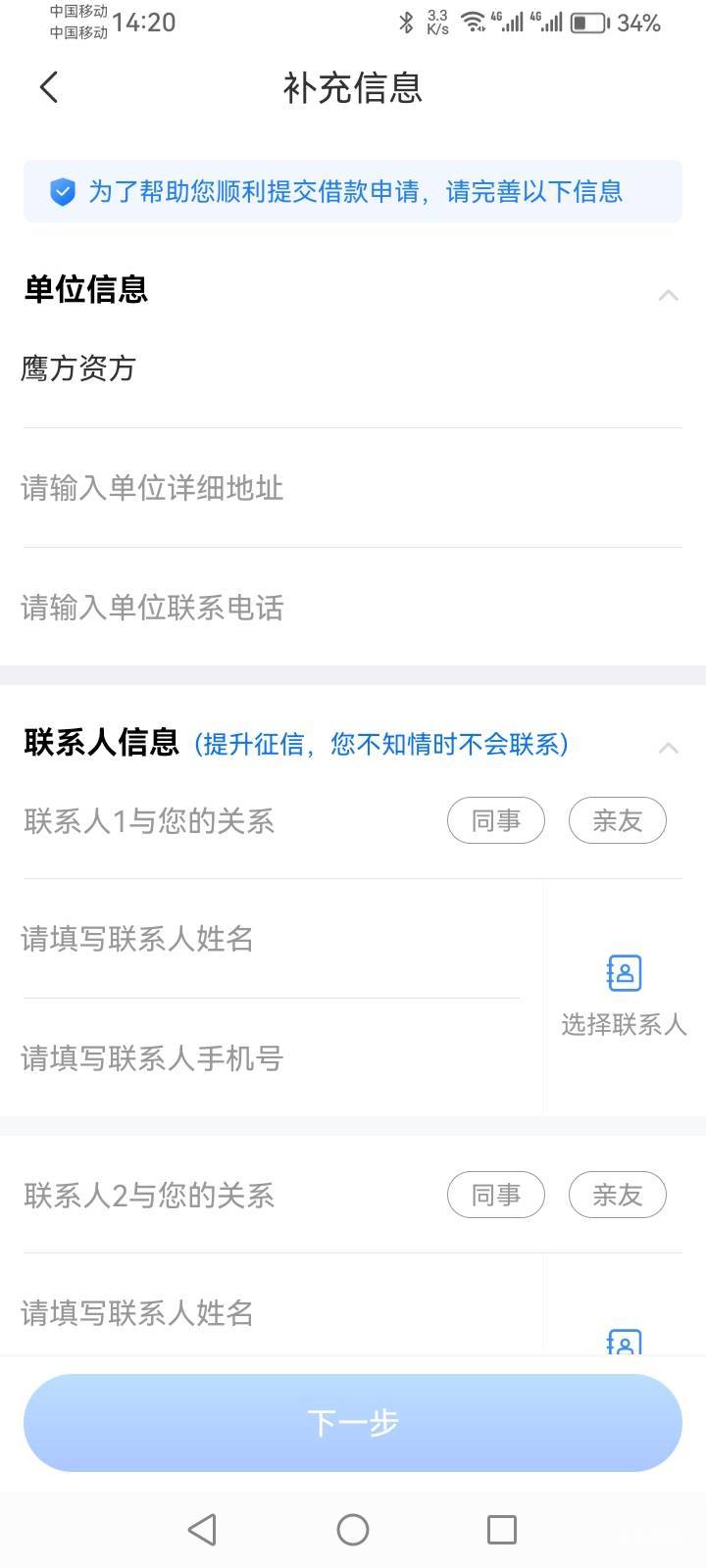Focus contact 1's 请填写联系人姓名 field

point(271,939)
